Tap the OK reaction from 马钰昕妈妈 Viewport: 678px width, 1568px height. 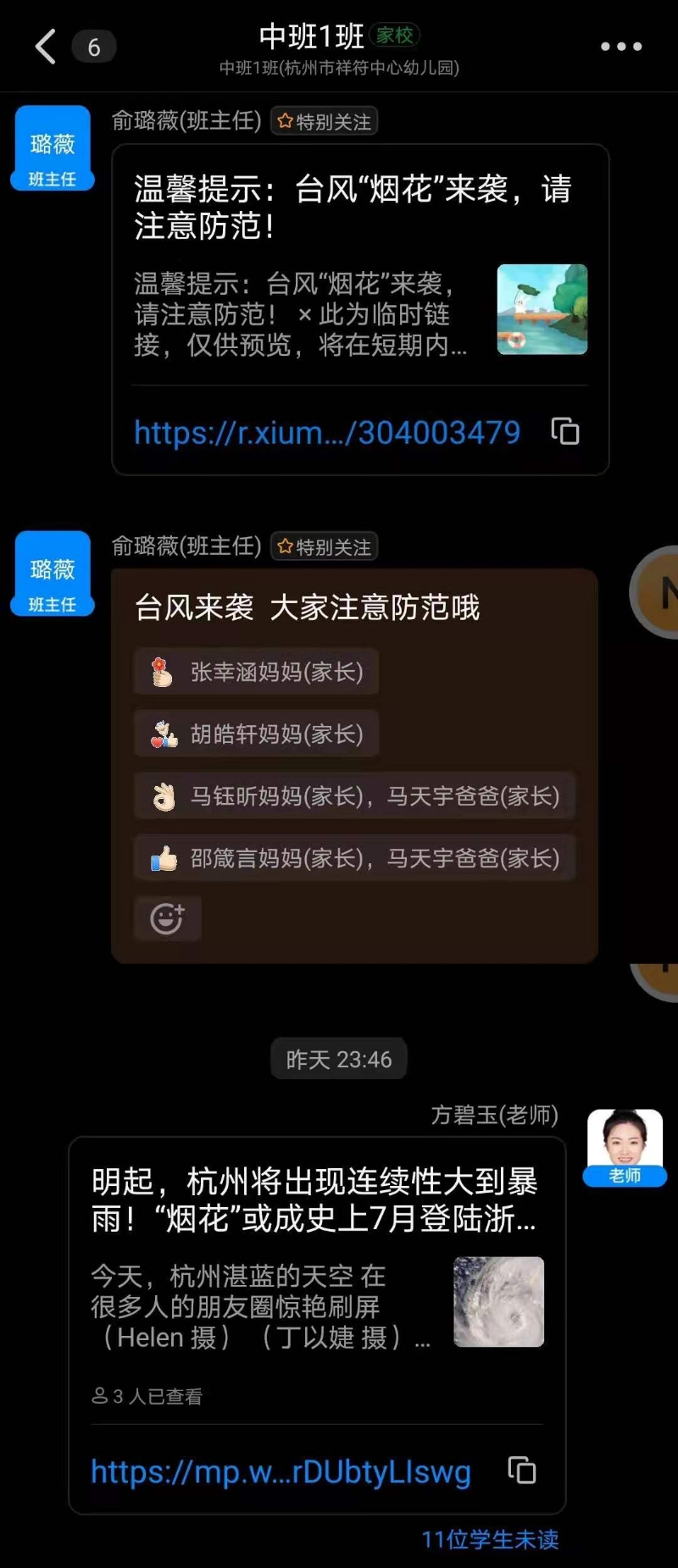coord(354,796)
